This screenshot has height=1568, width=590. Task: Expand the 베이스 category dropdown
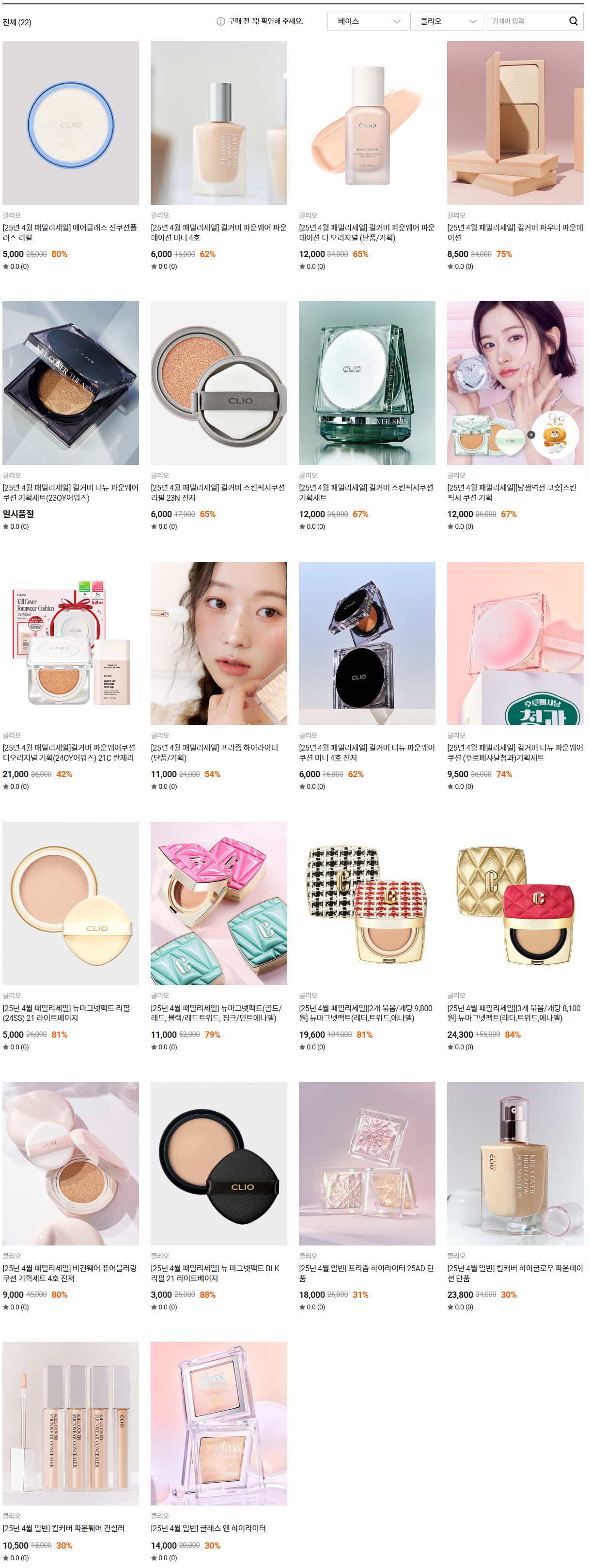(367, 21)
